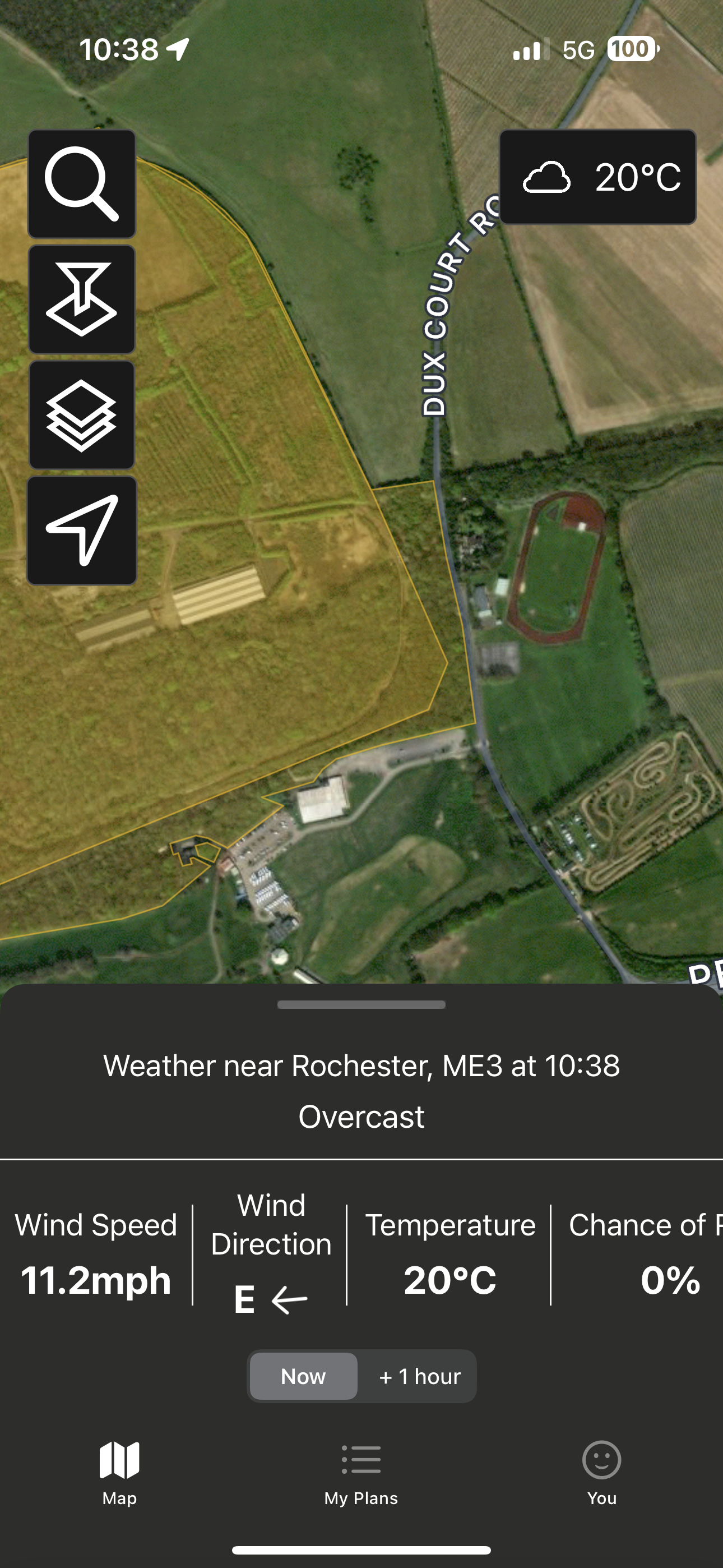Open the My Plans tab
723x1568 pixels.
[x=361, y=1473]
